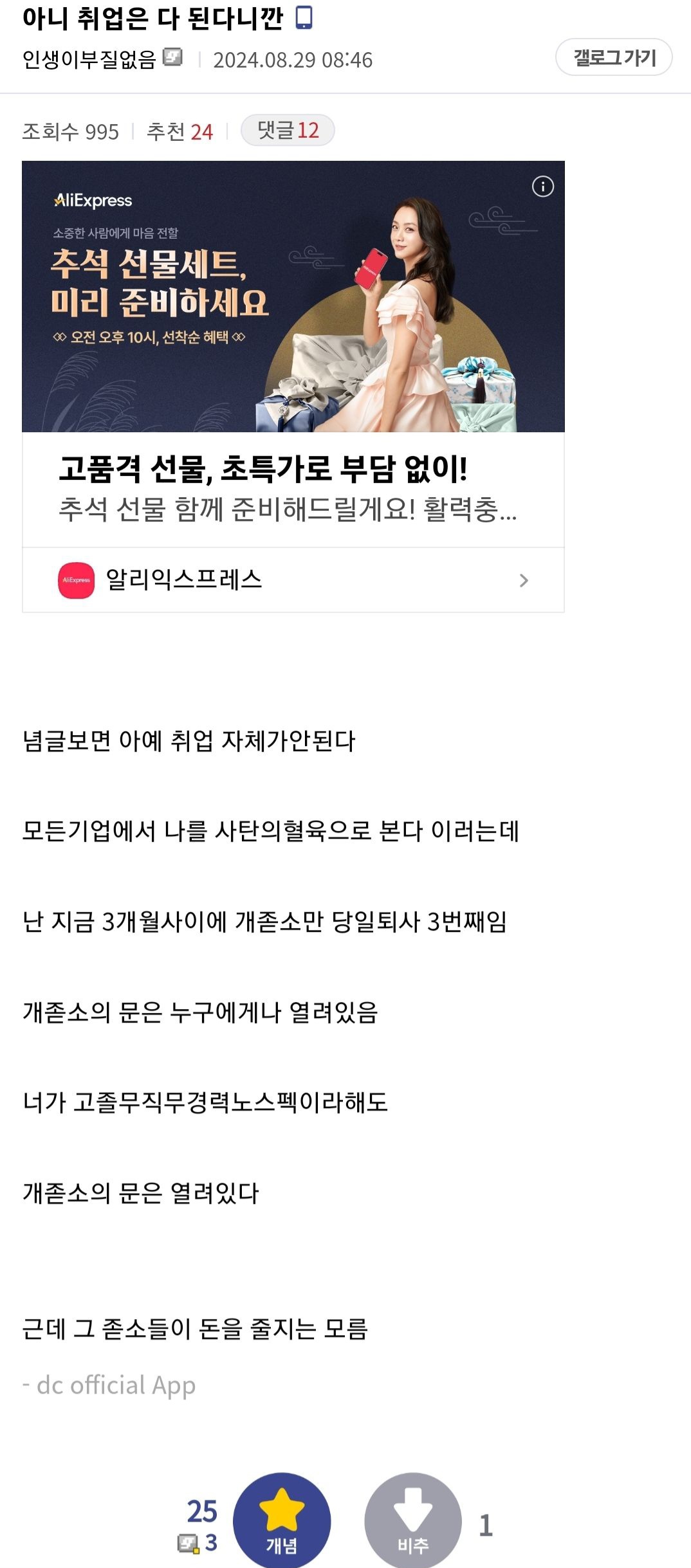The height and width of the screenshot is (1568, 691).
Task: Jump to the 댓글 12 comments chip
Action: tap(288, 131)
